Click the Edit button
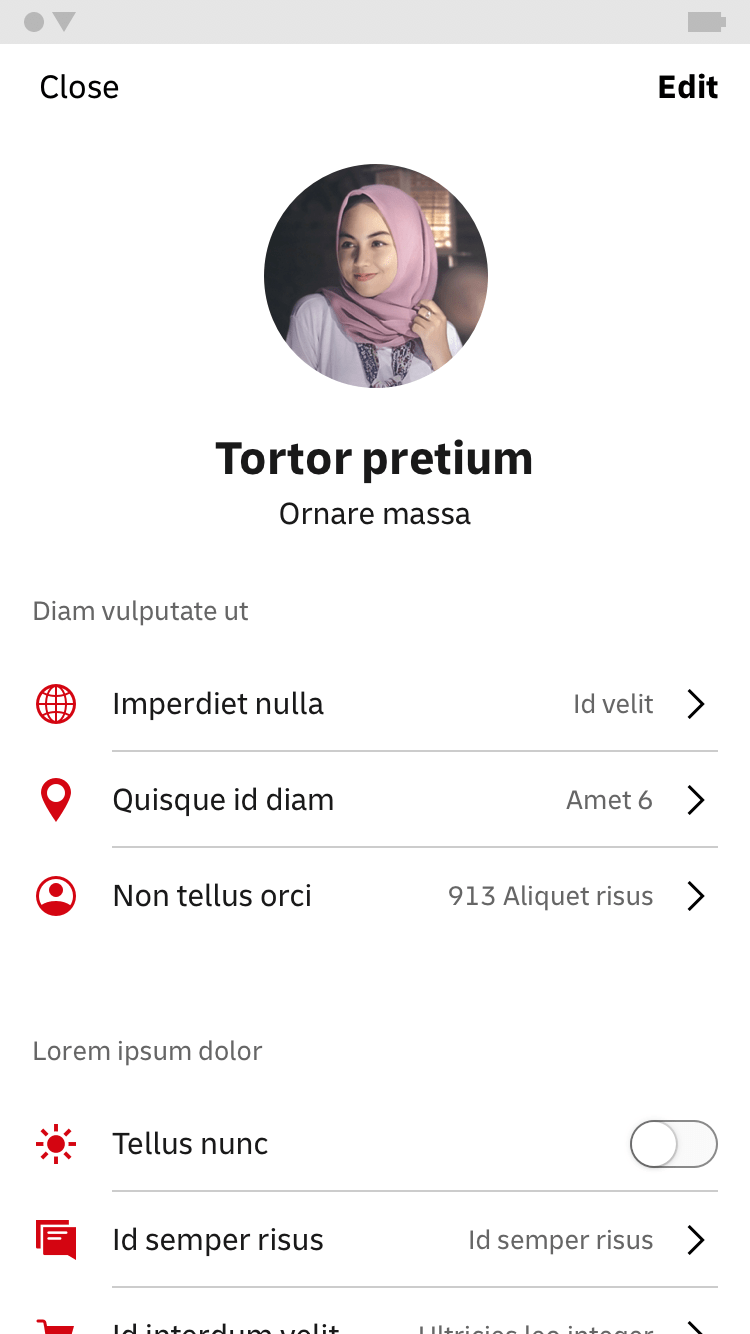Image resolution: width=750 pixels, height=1334 pixels. point(688,87)
